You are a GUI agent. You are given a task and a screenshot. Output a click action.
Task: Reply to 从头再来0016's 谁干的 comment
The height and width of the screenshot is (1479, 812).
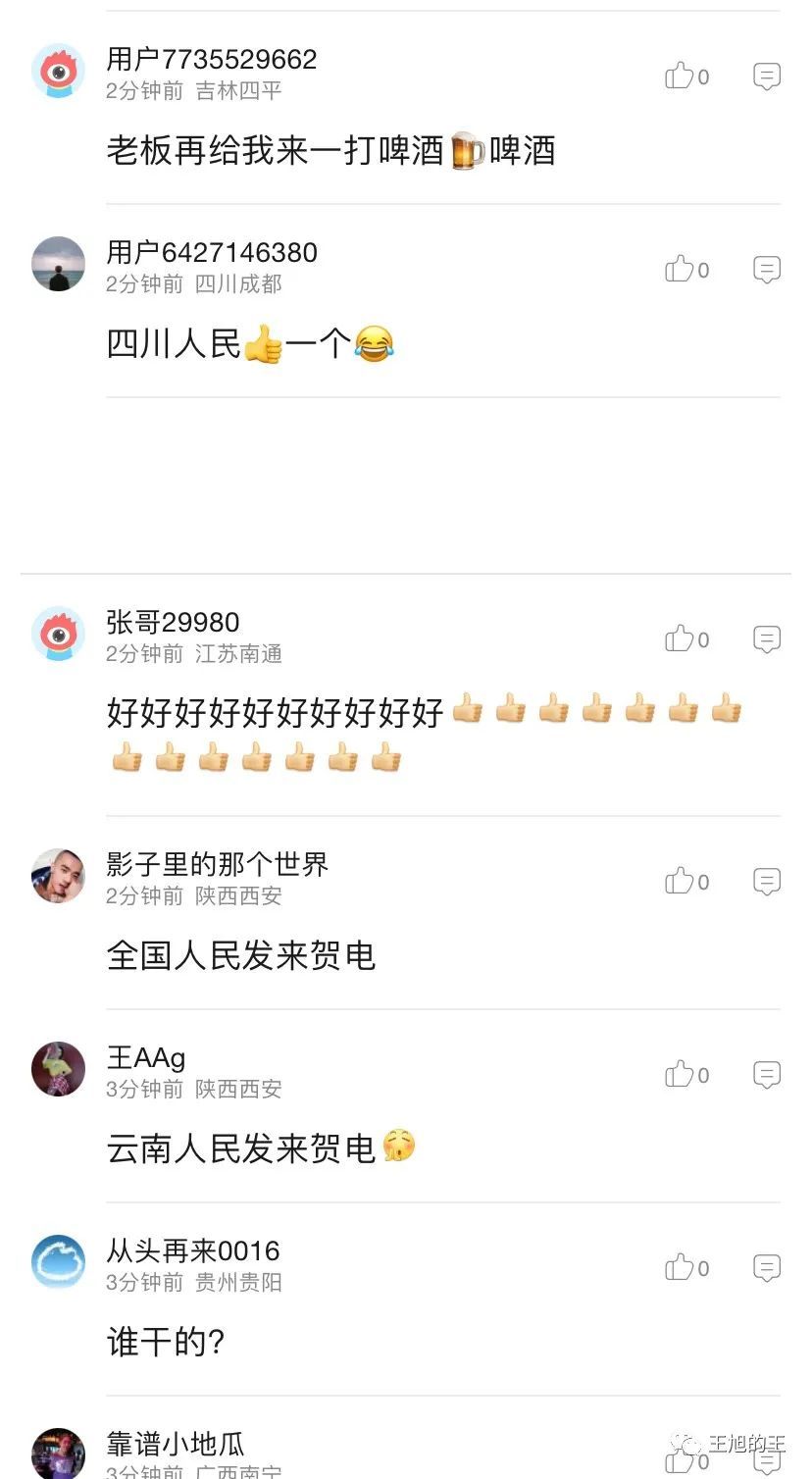767,1267
